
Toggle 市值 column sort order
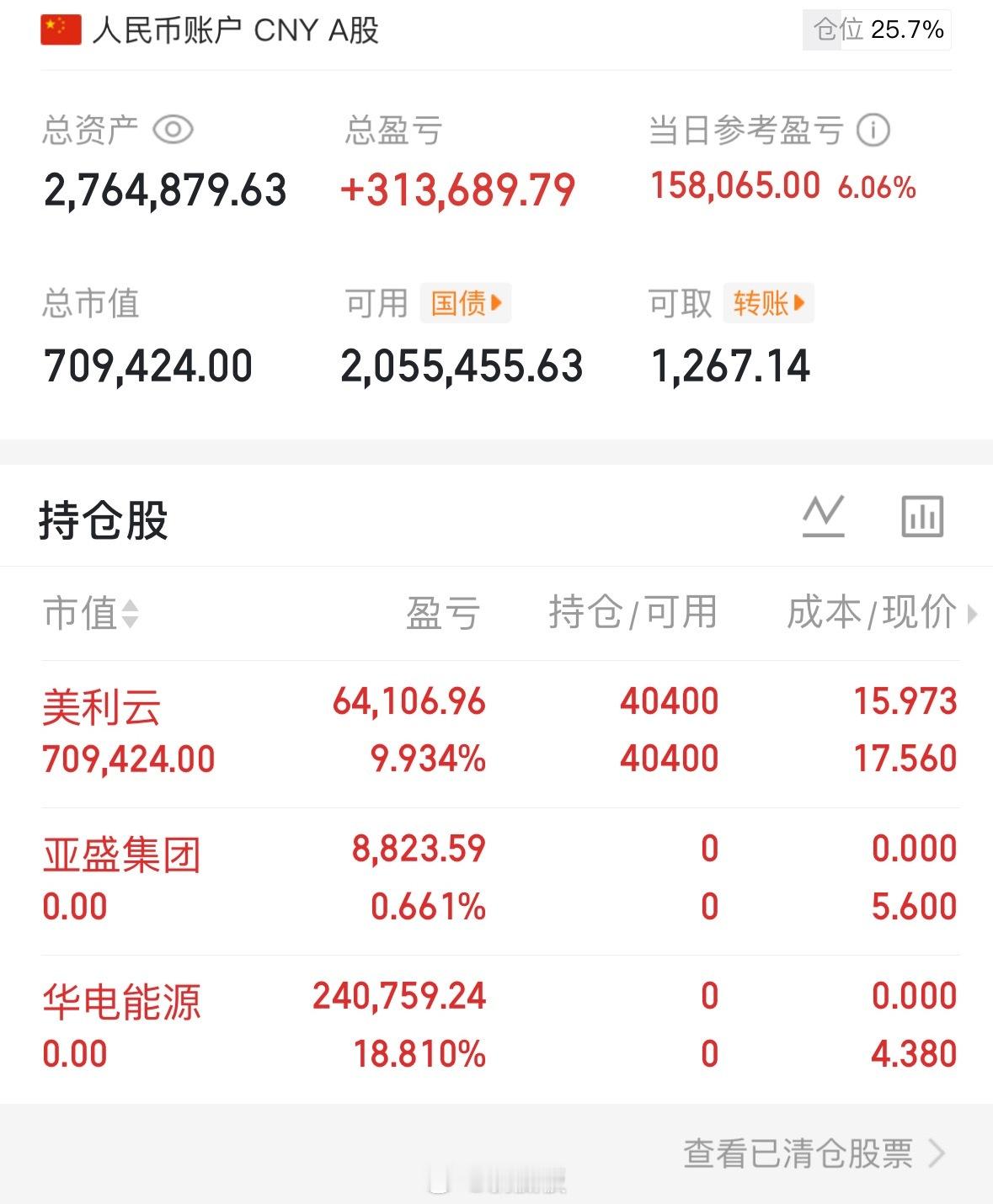pos(132,614)
